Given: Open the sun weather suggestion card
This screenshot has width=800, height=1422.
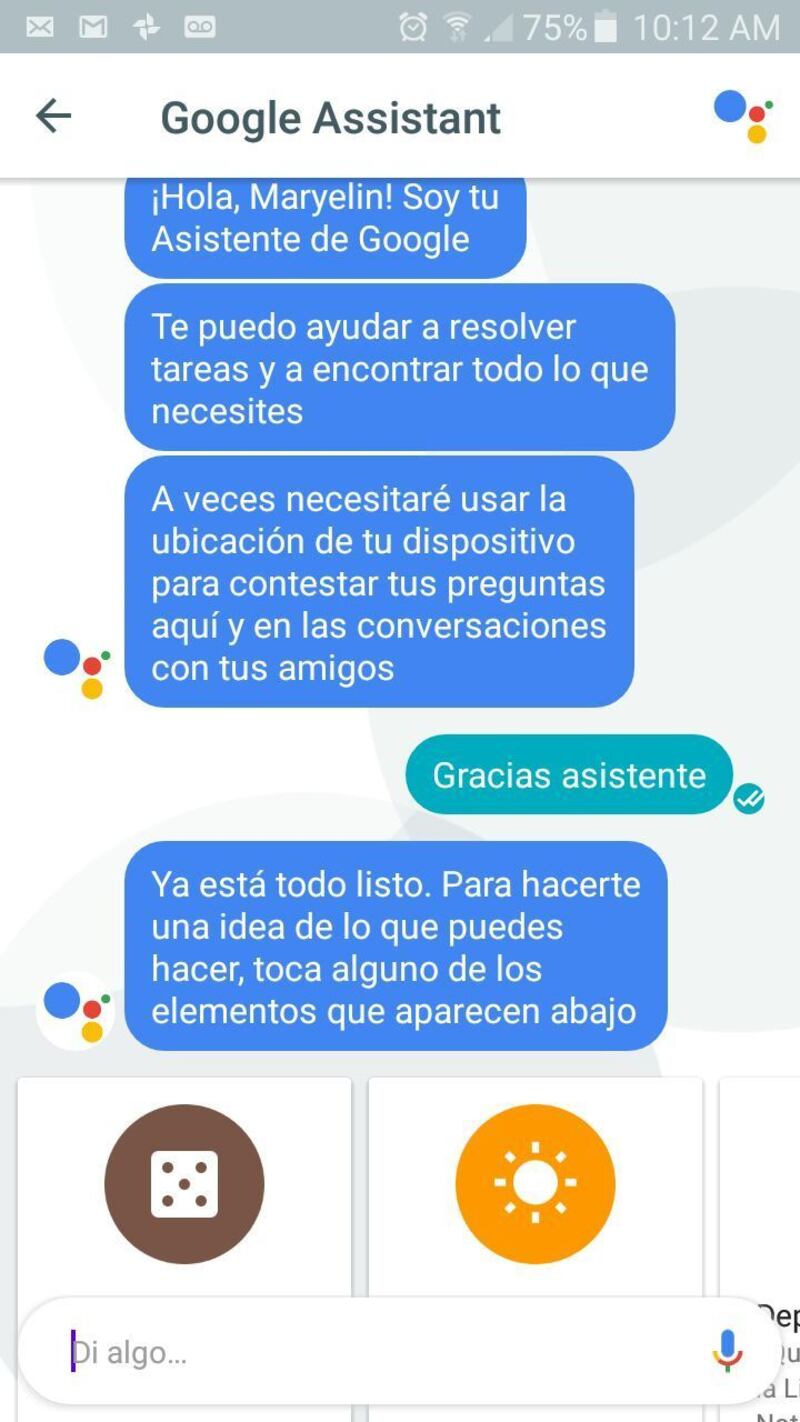Looking at the screenshot, I should pos(535,1185).
